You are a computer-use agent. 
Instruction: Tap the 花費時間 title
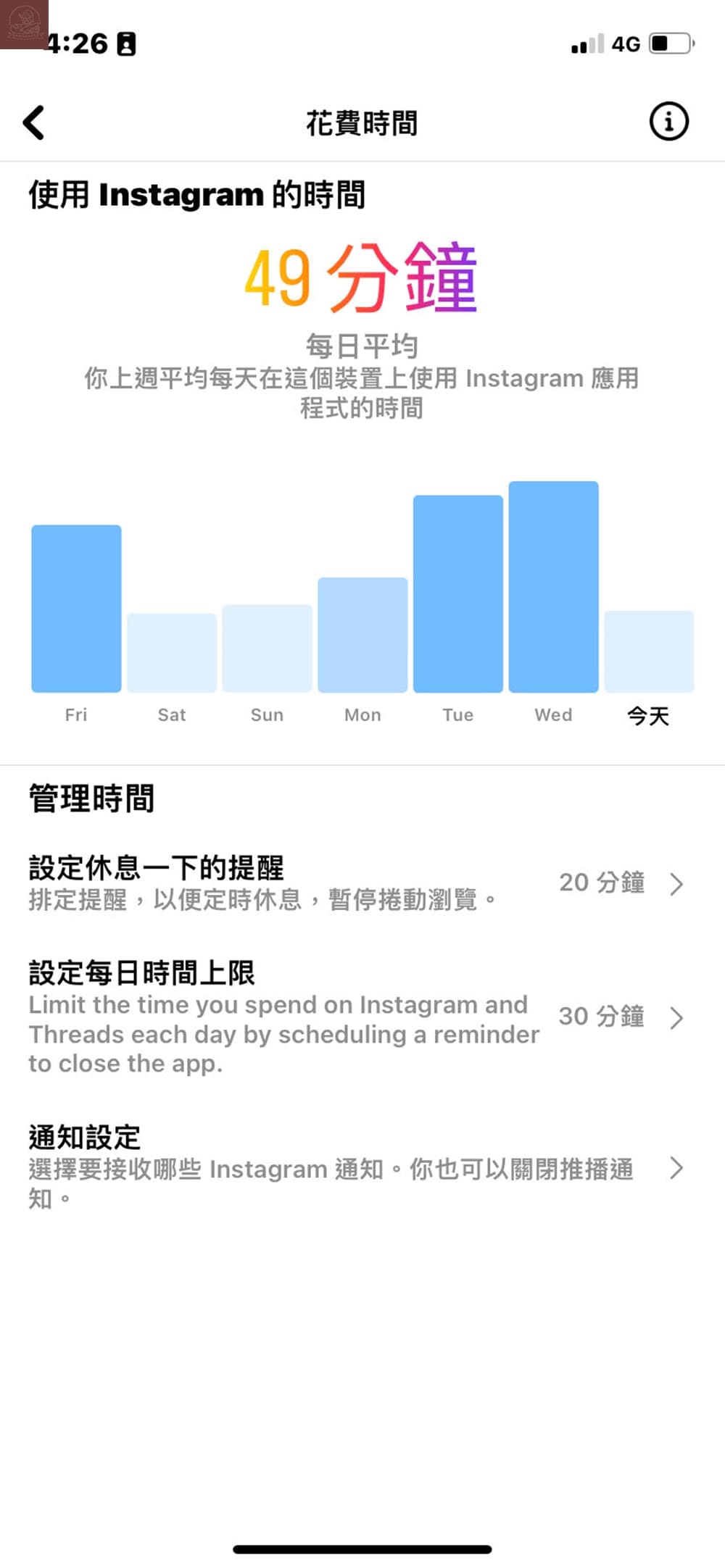362,121
